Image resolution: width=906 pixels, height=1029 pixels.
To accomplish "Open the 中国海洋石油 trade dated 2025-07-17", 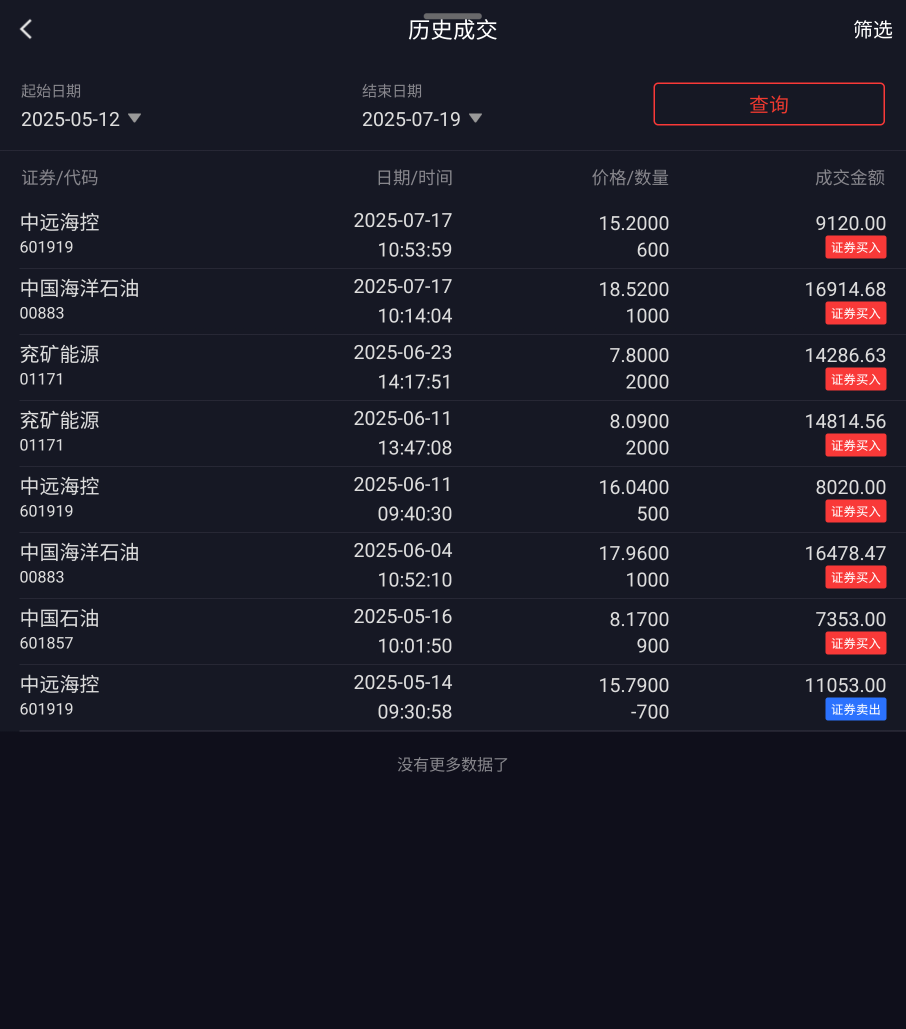I will [452, 301].
